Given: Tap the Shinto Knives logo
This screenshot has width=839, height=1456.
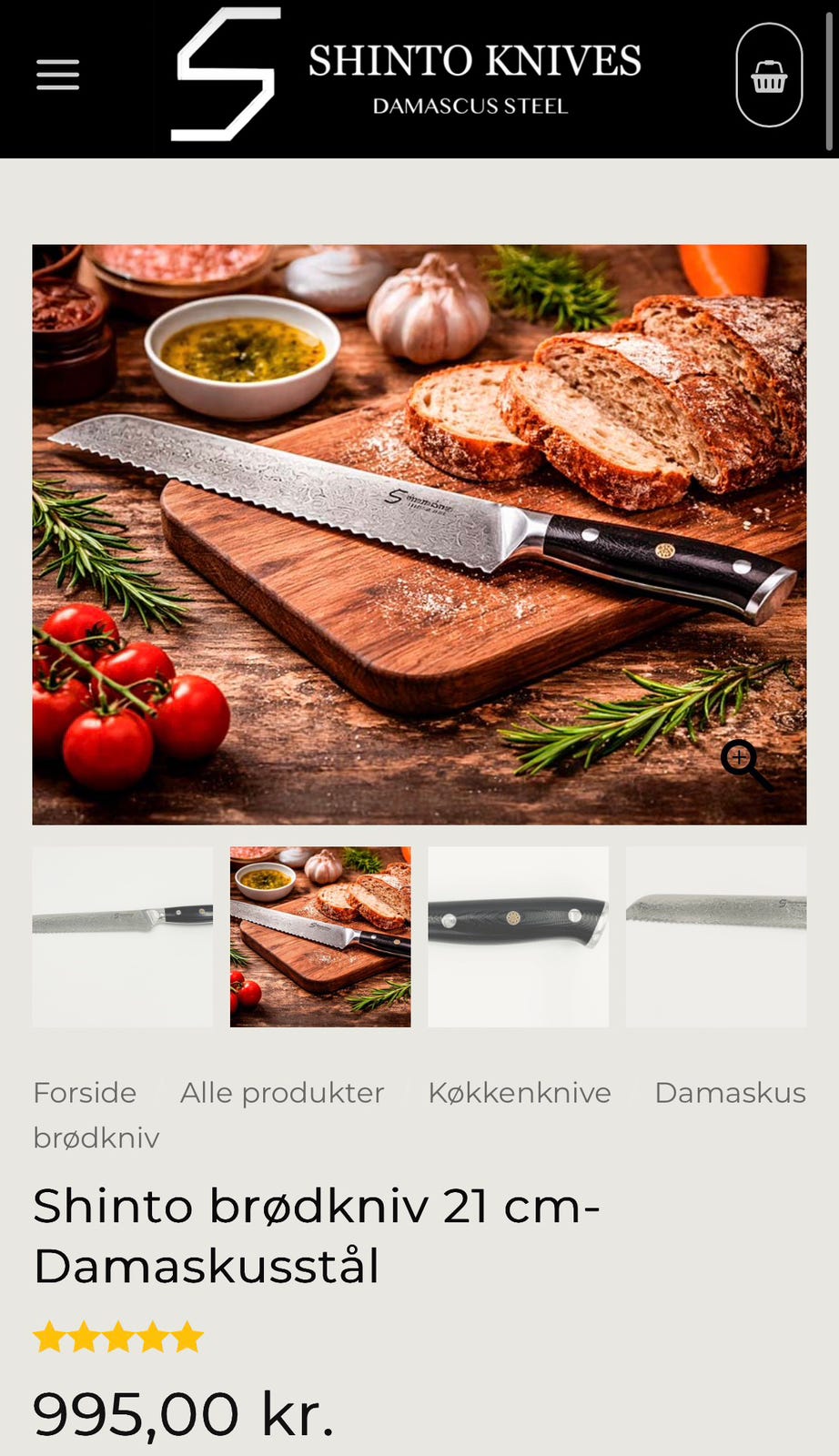Looking at the screenshot, I should click(x=407, y=75).
